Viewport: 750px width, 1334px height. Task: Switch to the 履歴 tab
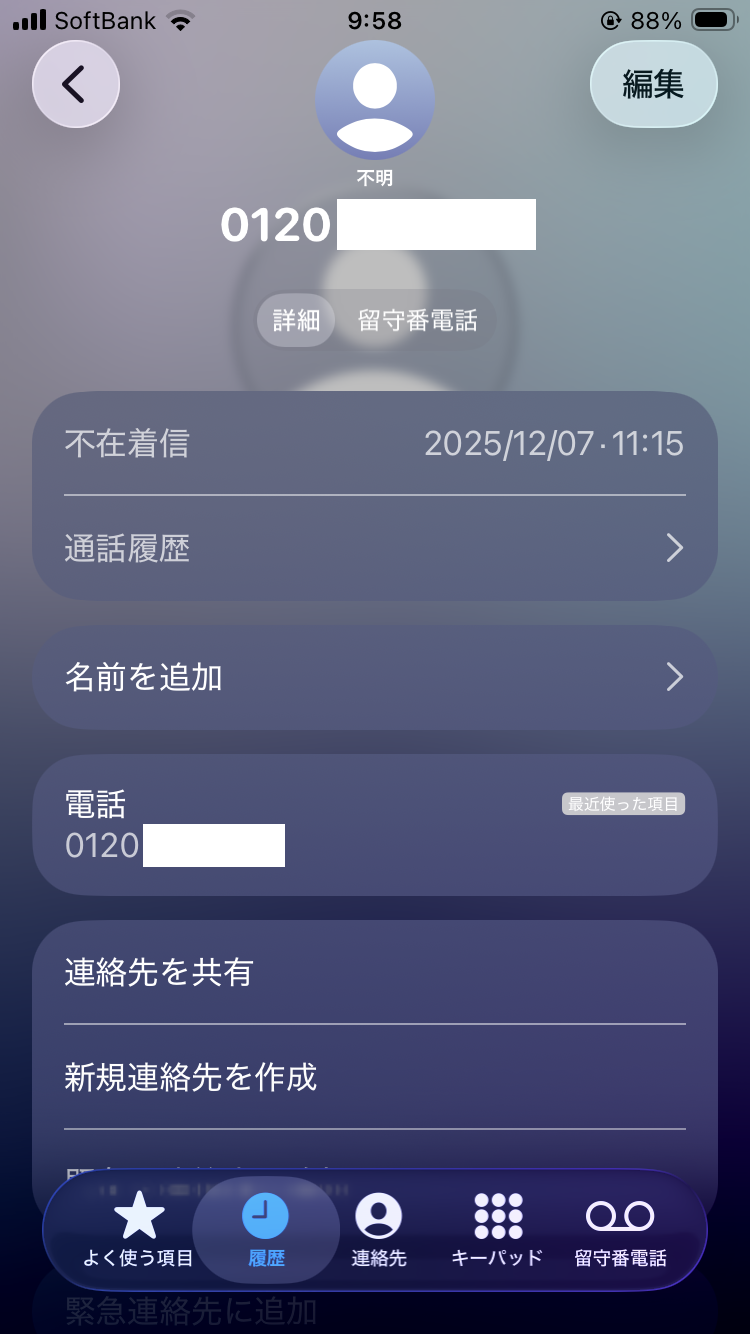266,1230
